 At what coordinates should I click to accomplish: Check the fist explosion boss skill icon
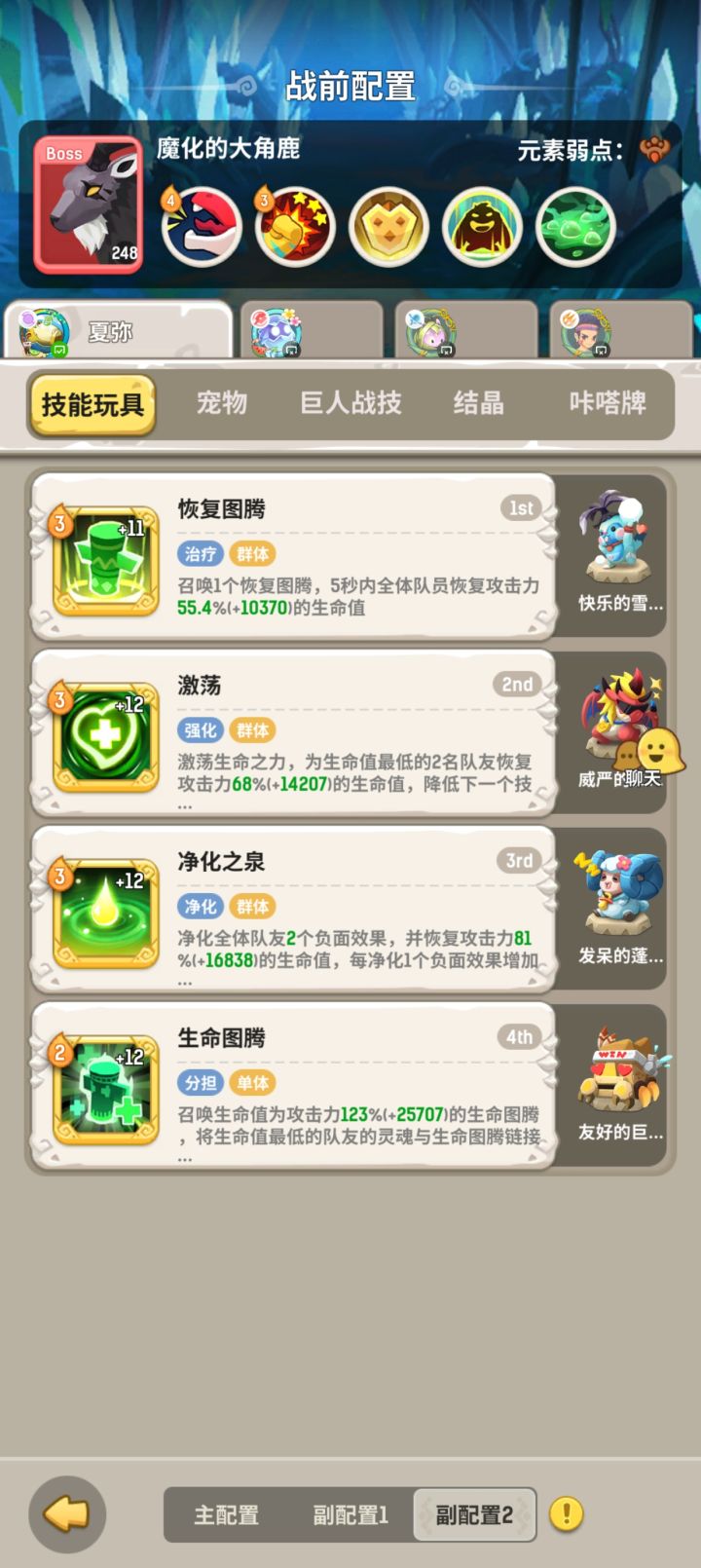coord(296,227)
